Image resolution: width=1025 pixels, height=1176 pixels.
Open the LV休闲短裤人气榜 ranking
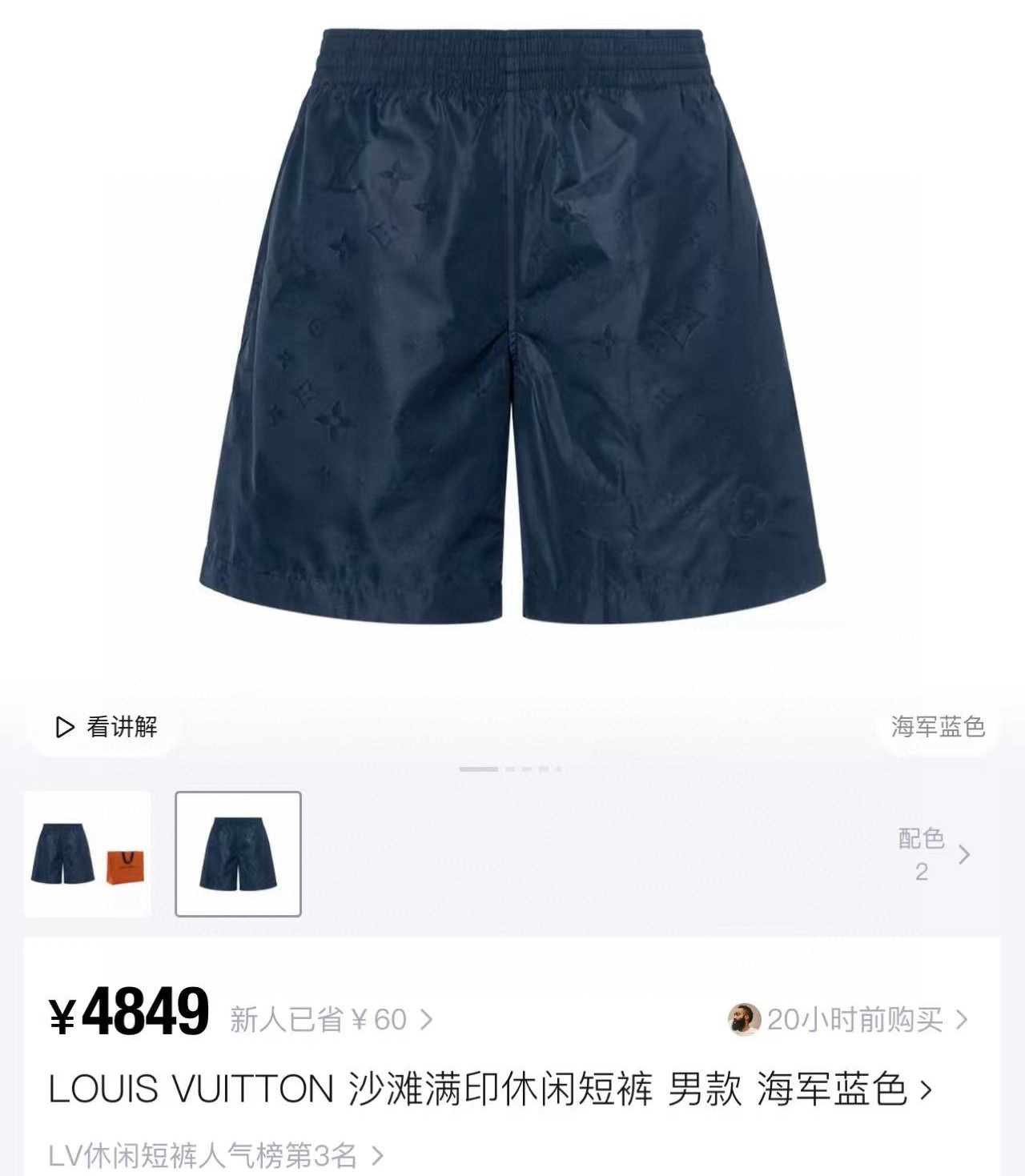216,1155
